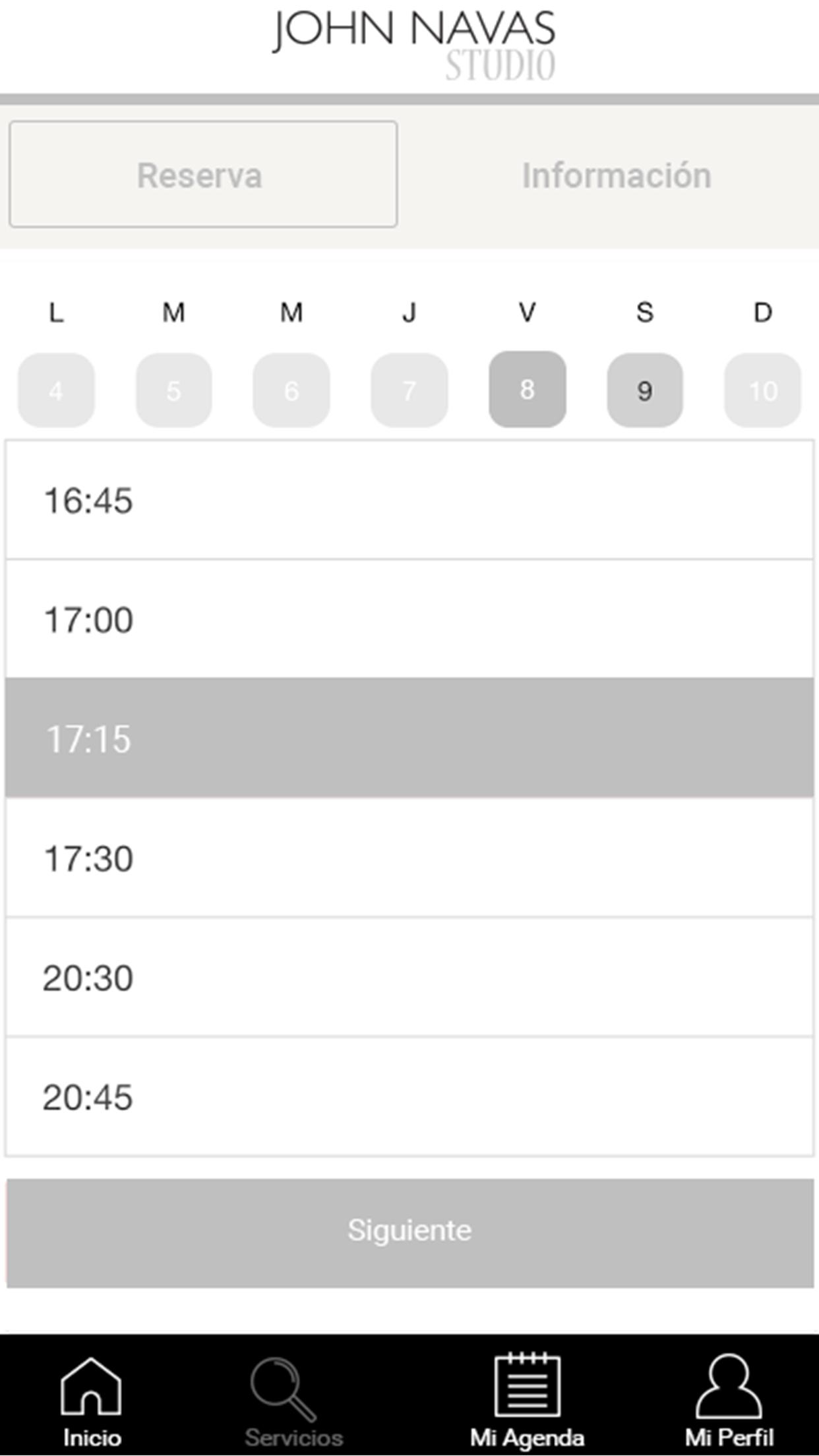Open the Información tab
Viewport: 819px width, 1456px height.
point(616,175)
